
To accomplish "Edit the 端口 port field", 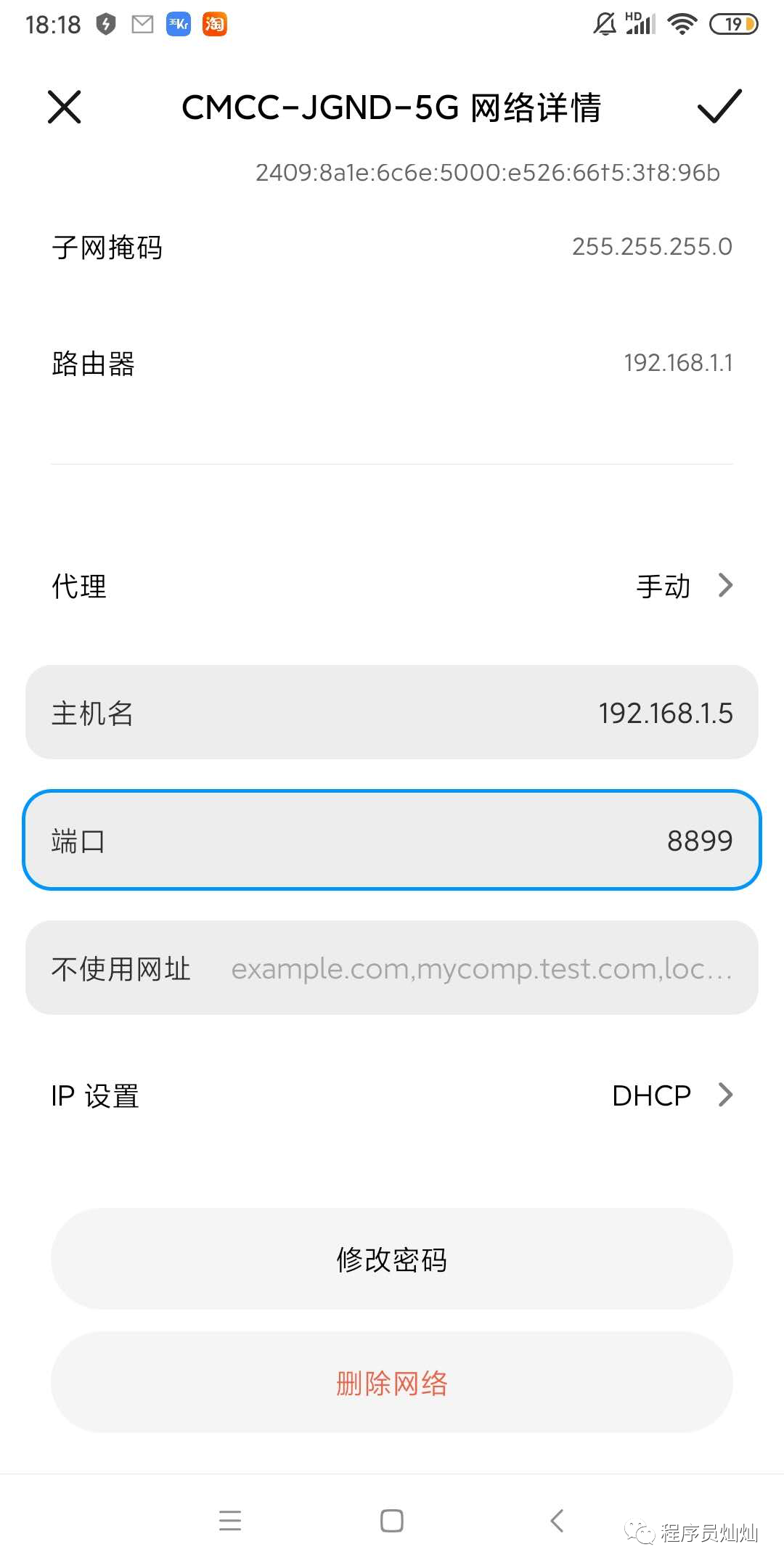I will (392, 840).
